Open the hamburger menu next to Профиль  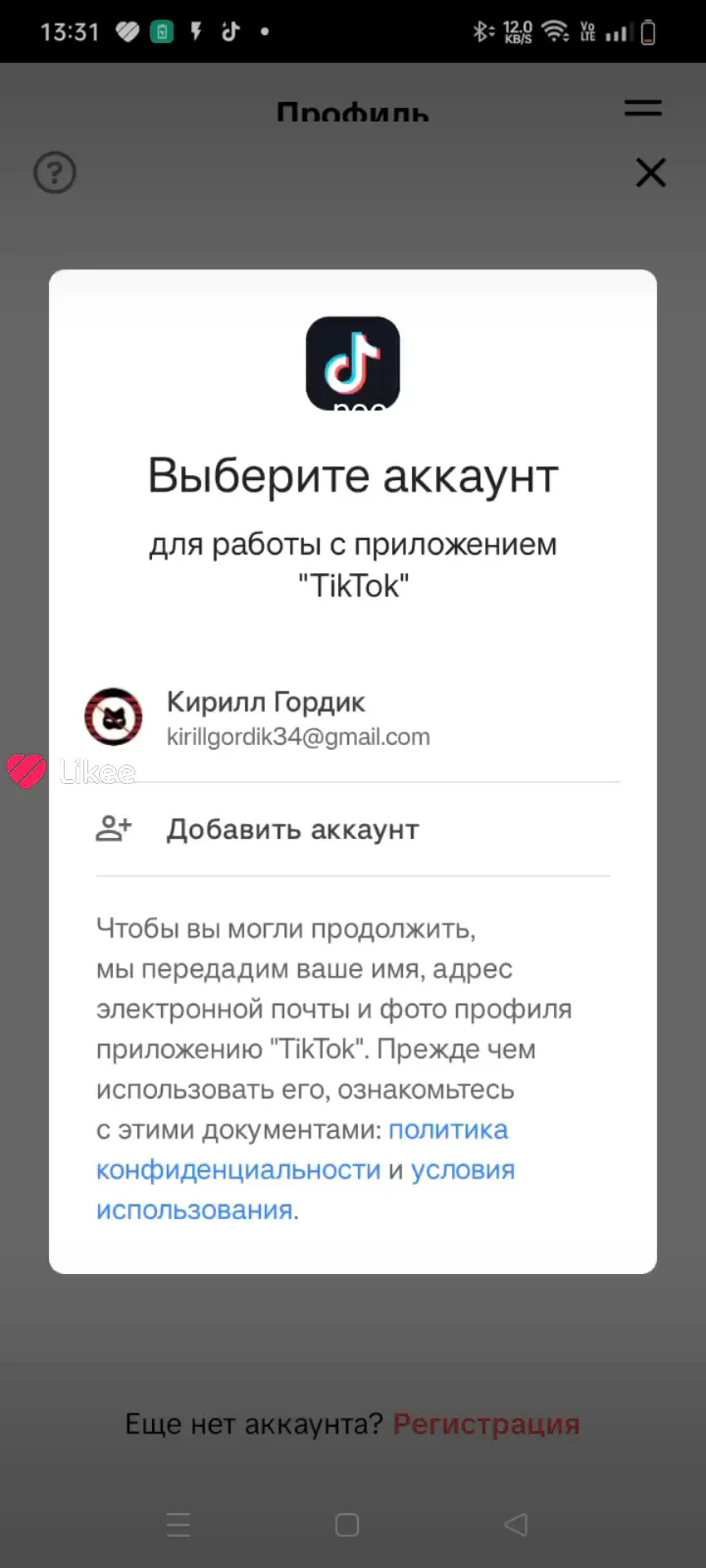[643, 108]
